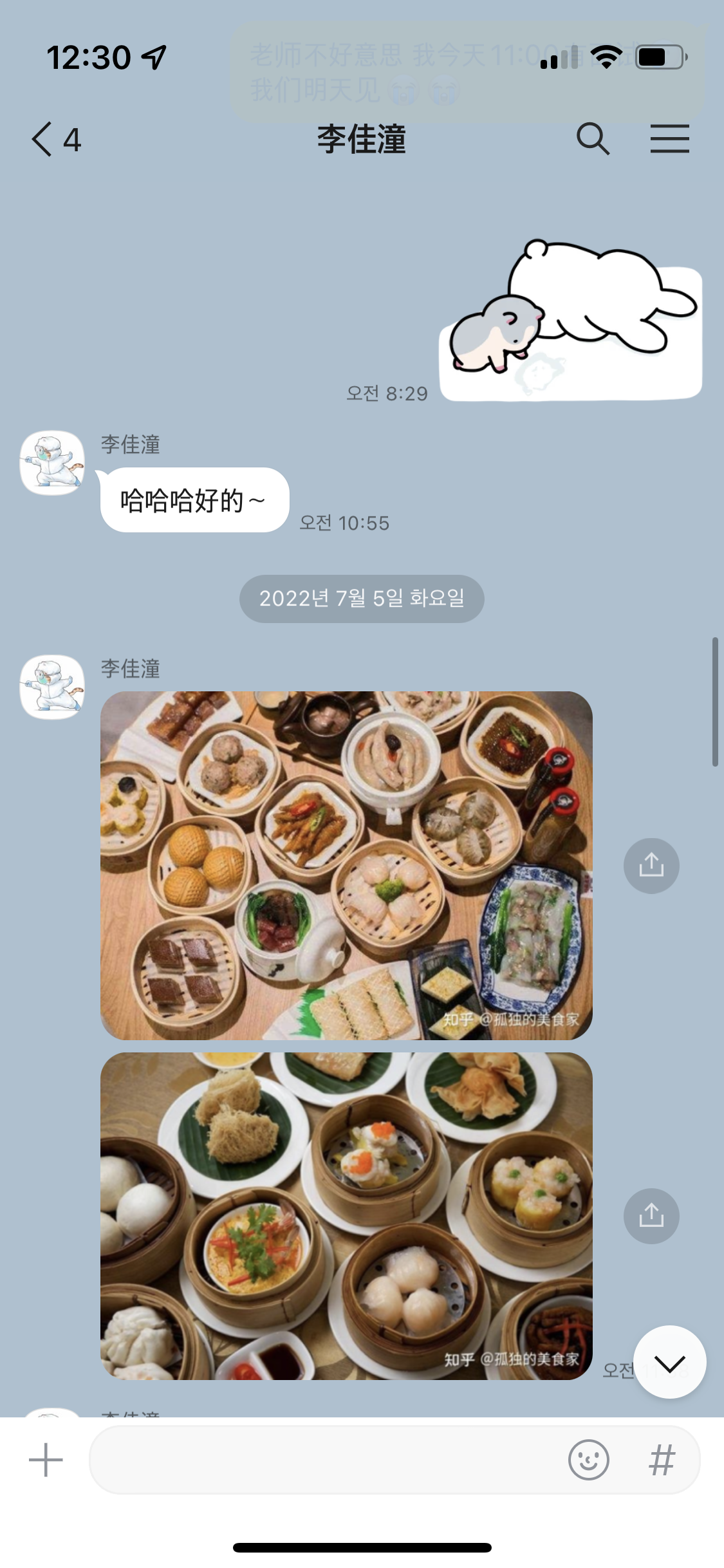Open the chat menu with three lines
This screenshot has width=724, height=1568.
(669, 139)
